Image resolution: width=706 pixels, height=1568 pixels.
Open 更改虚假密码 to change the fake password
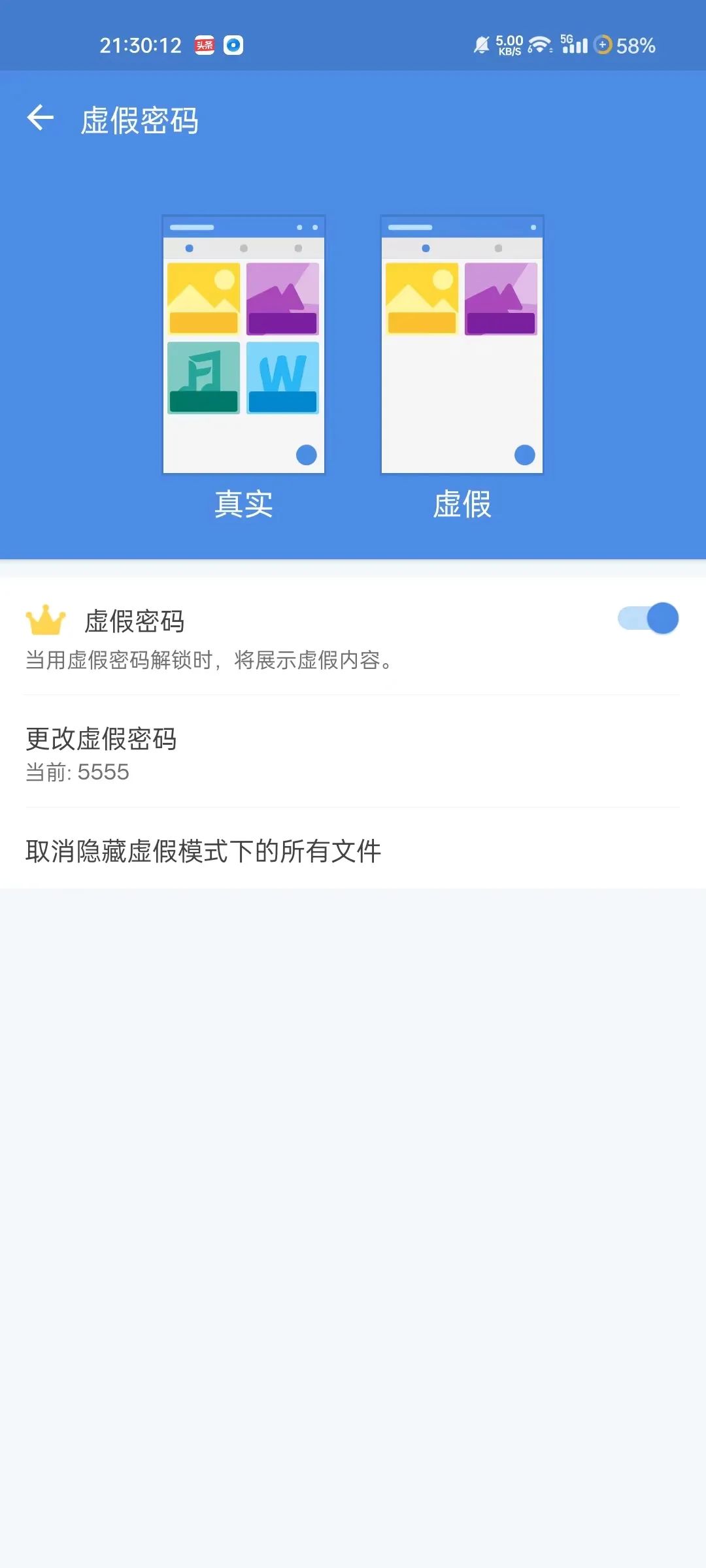(x=353, y=753)
